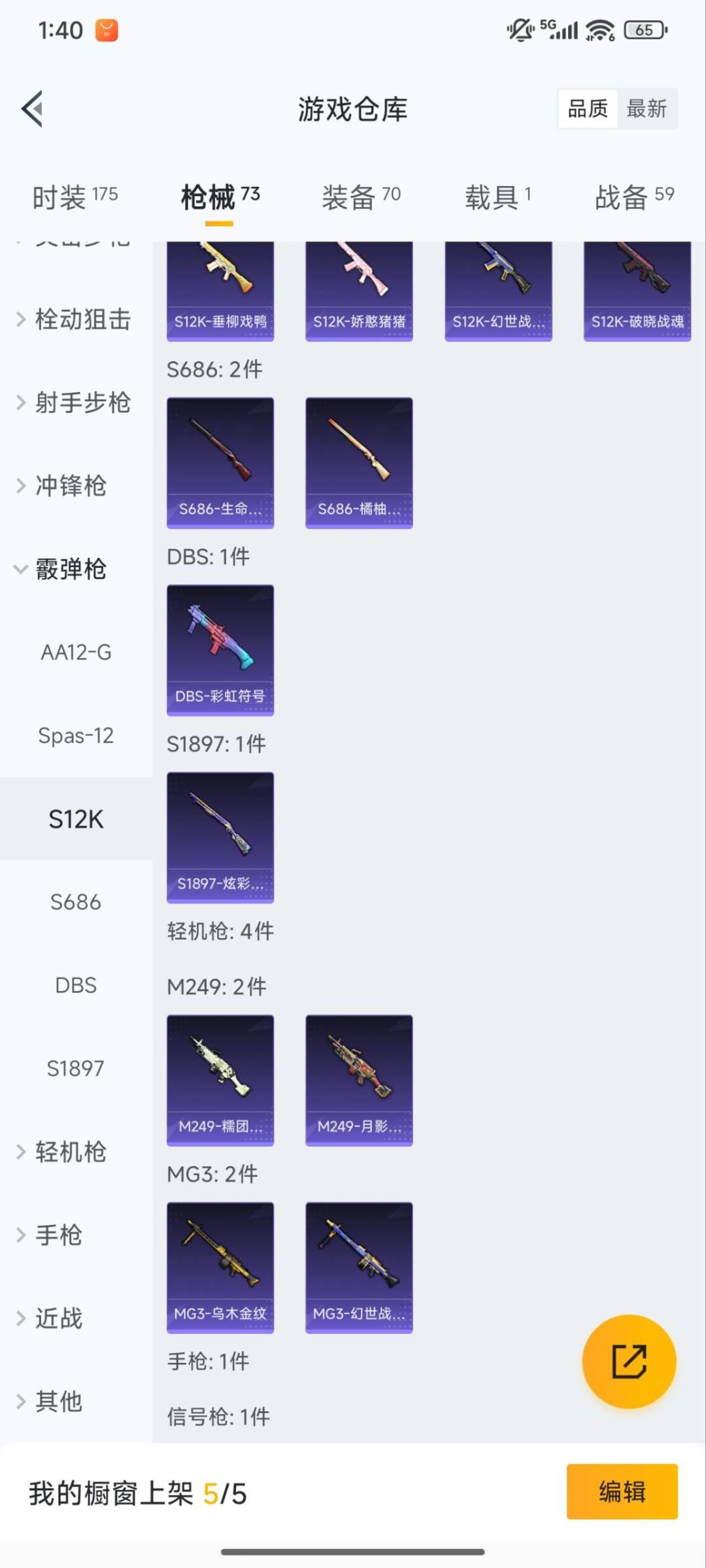The height and width of the screenshot is (1568, 706).
Task: Select DBS in the sidebar list
Action: coord(76,985)
